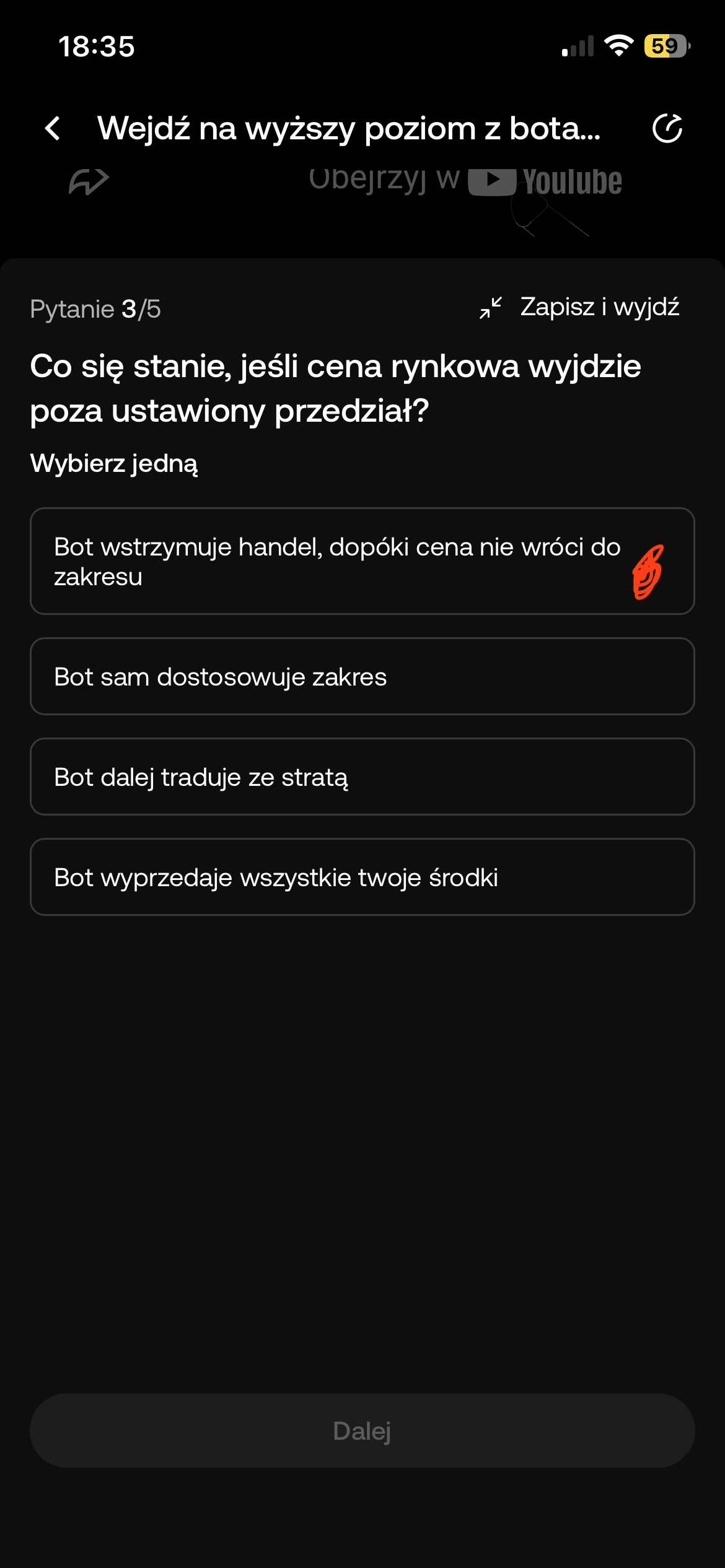Viewport: 725px width, 1568px height.
Task: Go back using the top-left arrow
Action: click(x=53, y=129)
